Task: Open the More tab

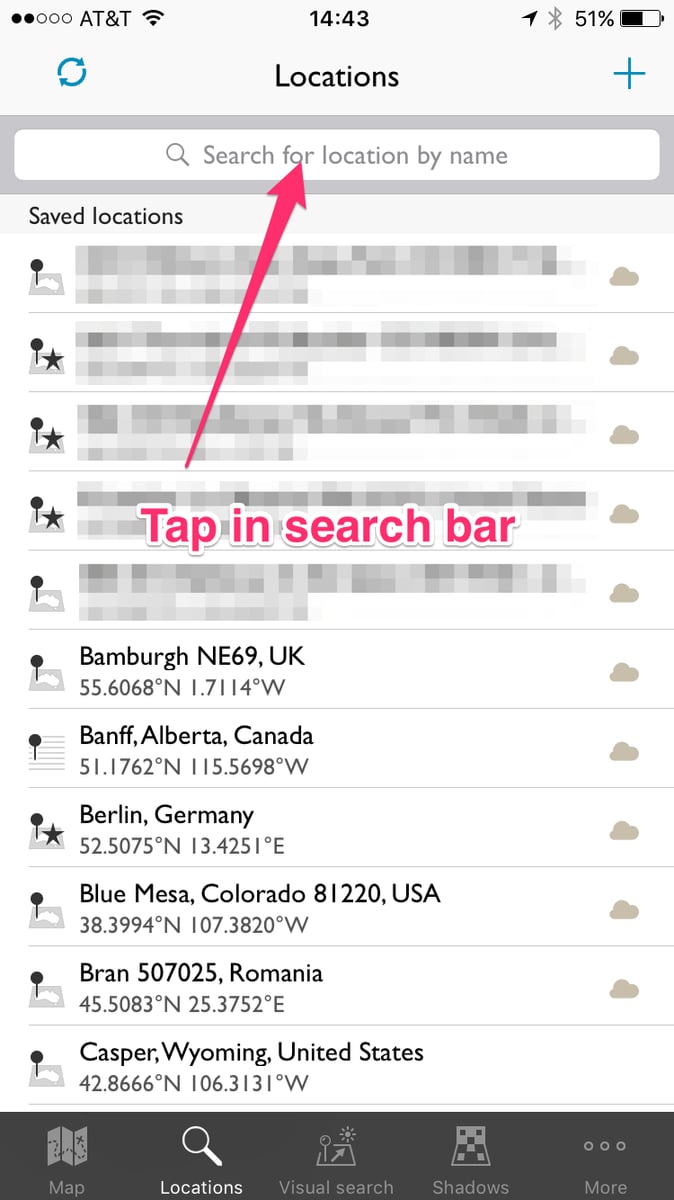Action: (x=605, y=1160)
